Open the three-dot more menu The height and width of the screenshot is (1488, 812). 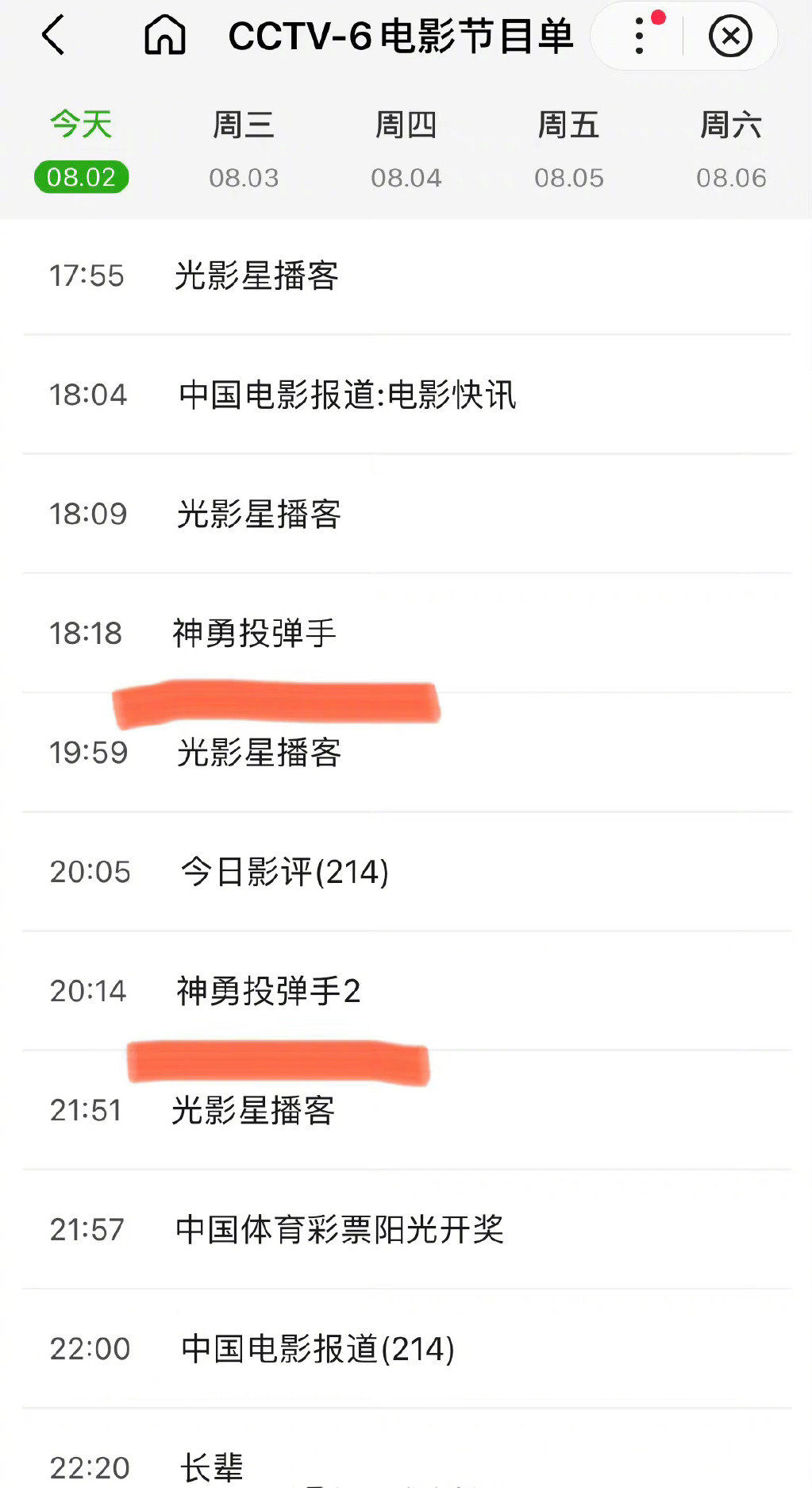point(640,36)
